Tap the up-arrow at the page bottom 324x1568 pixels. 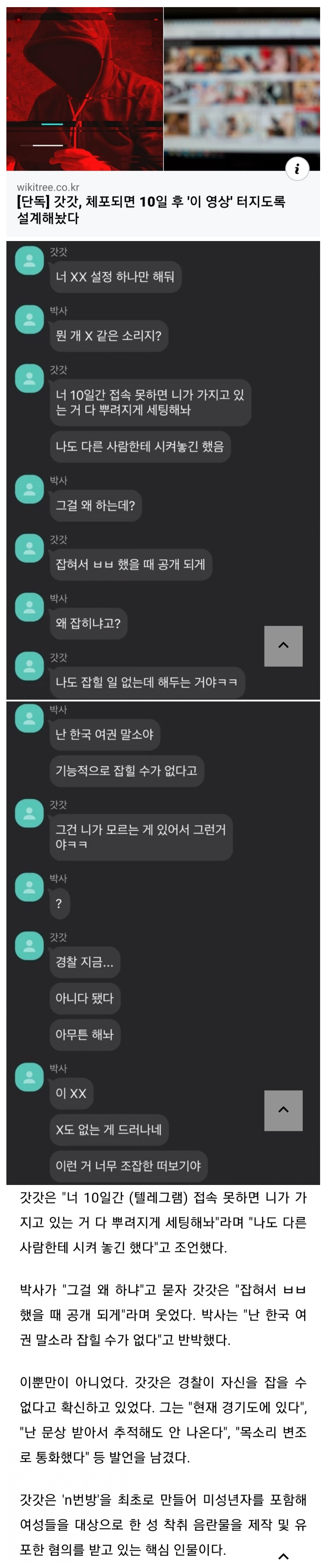282,1556
